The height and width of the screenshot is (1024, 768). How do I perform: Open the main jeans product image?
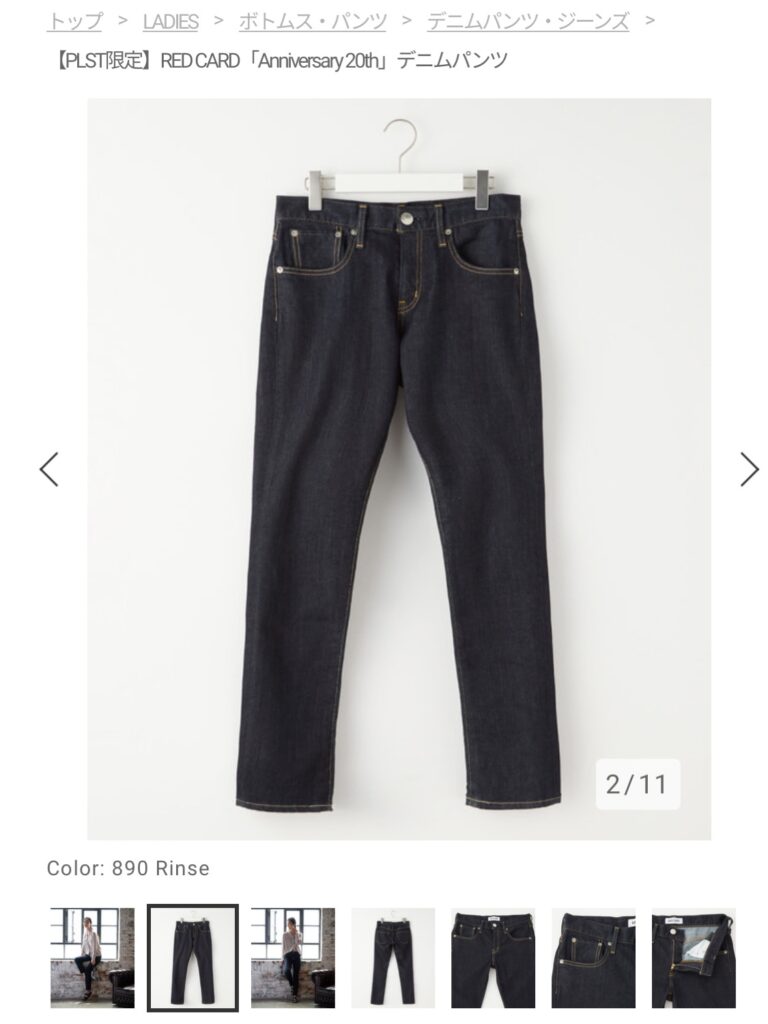398,469
